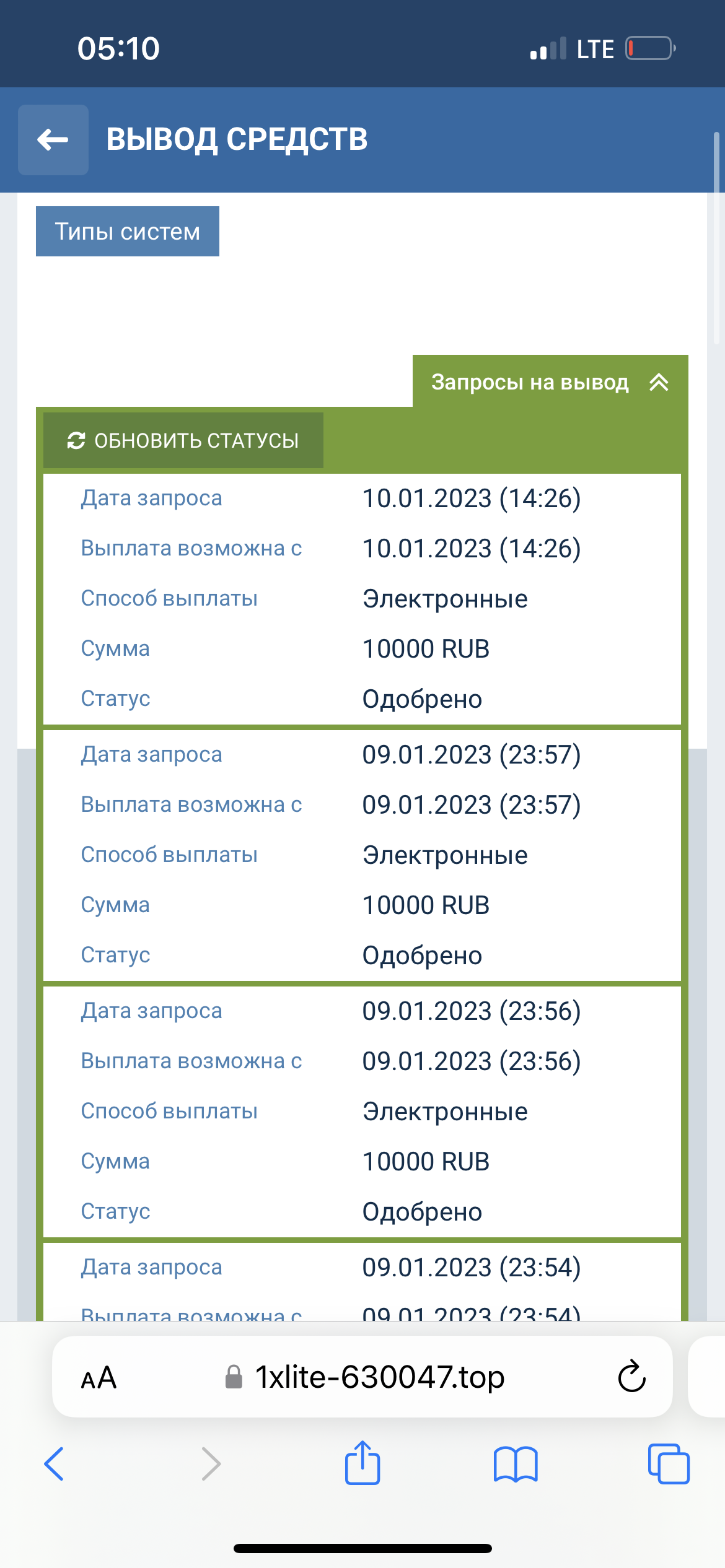Go back using the header arrow
Image resolution: width=725 pixels, height=1568 pixels.
(x=53, y=140)
